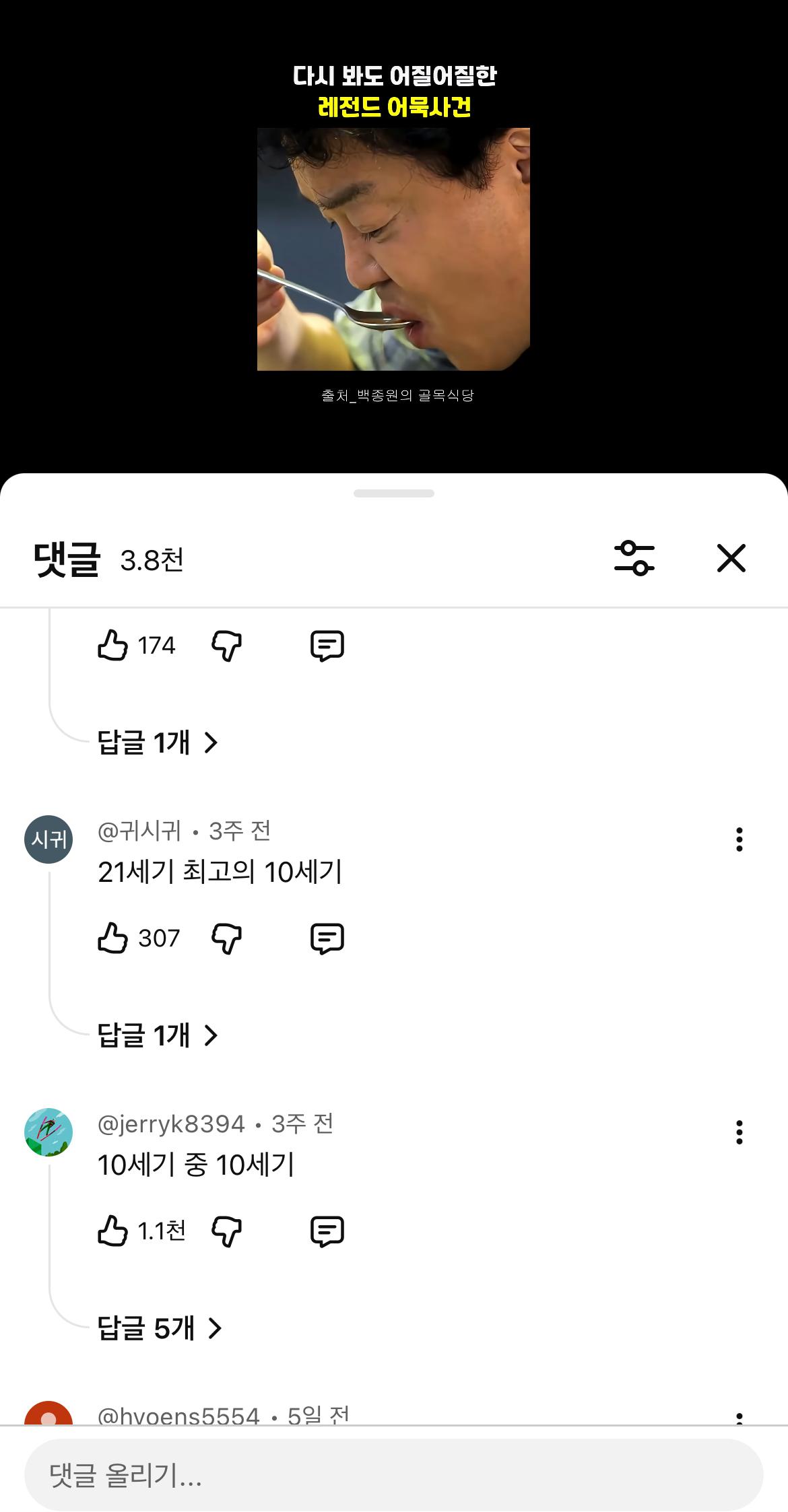The height and width of the screenshot is (1512, 788).
Task: Like the comment with 174 likes
Action: pos(112,645)
